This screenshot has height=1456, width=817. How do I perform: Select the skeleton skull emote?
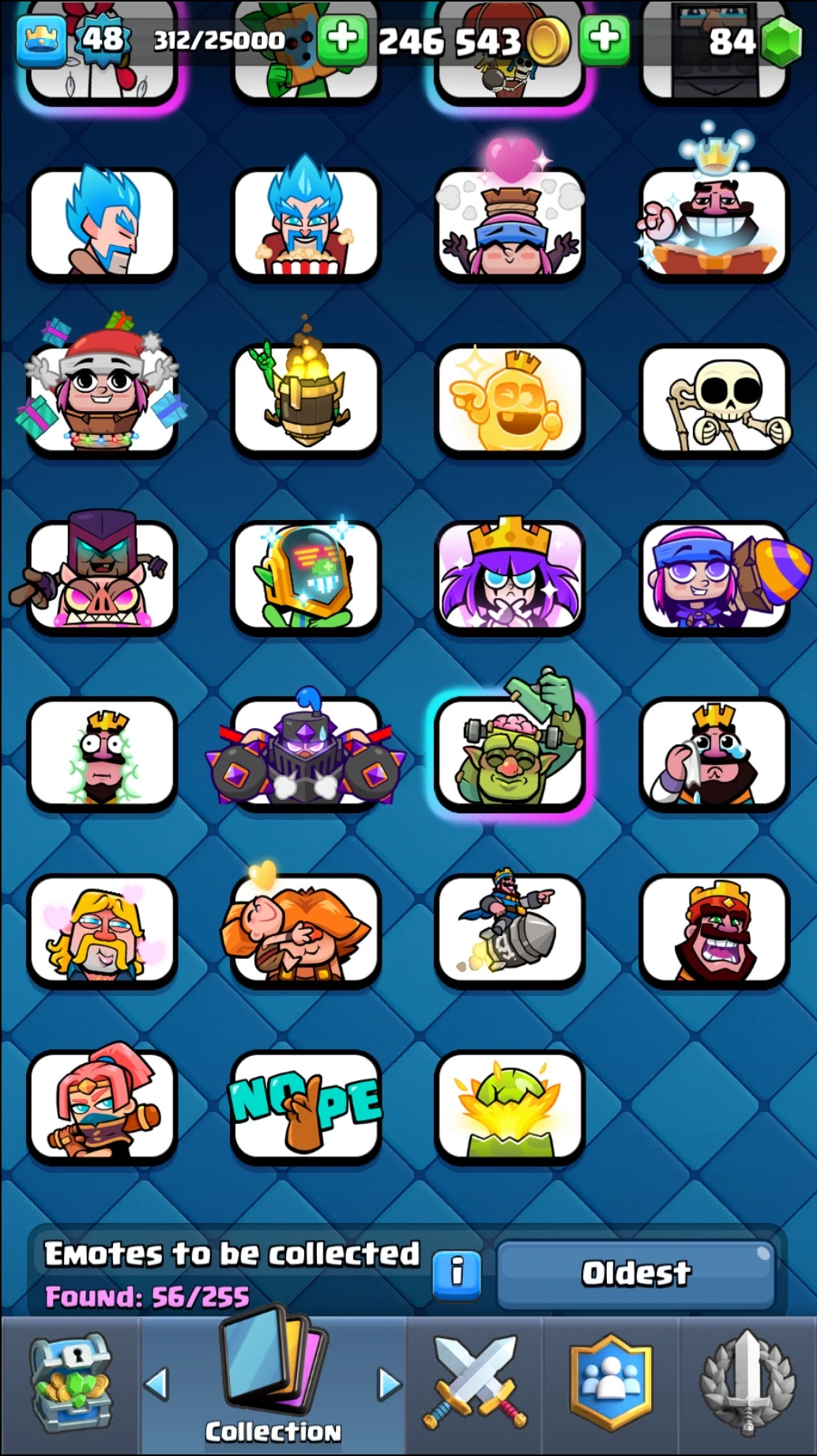[x=714, y=400]
